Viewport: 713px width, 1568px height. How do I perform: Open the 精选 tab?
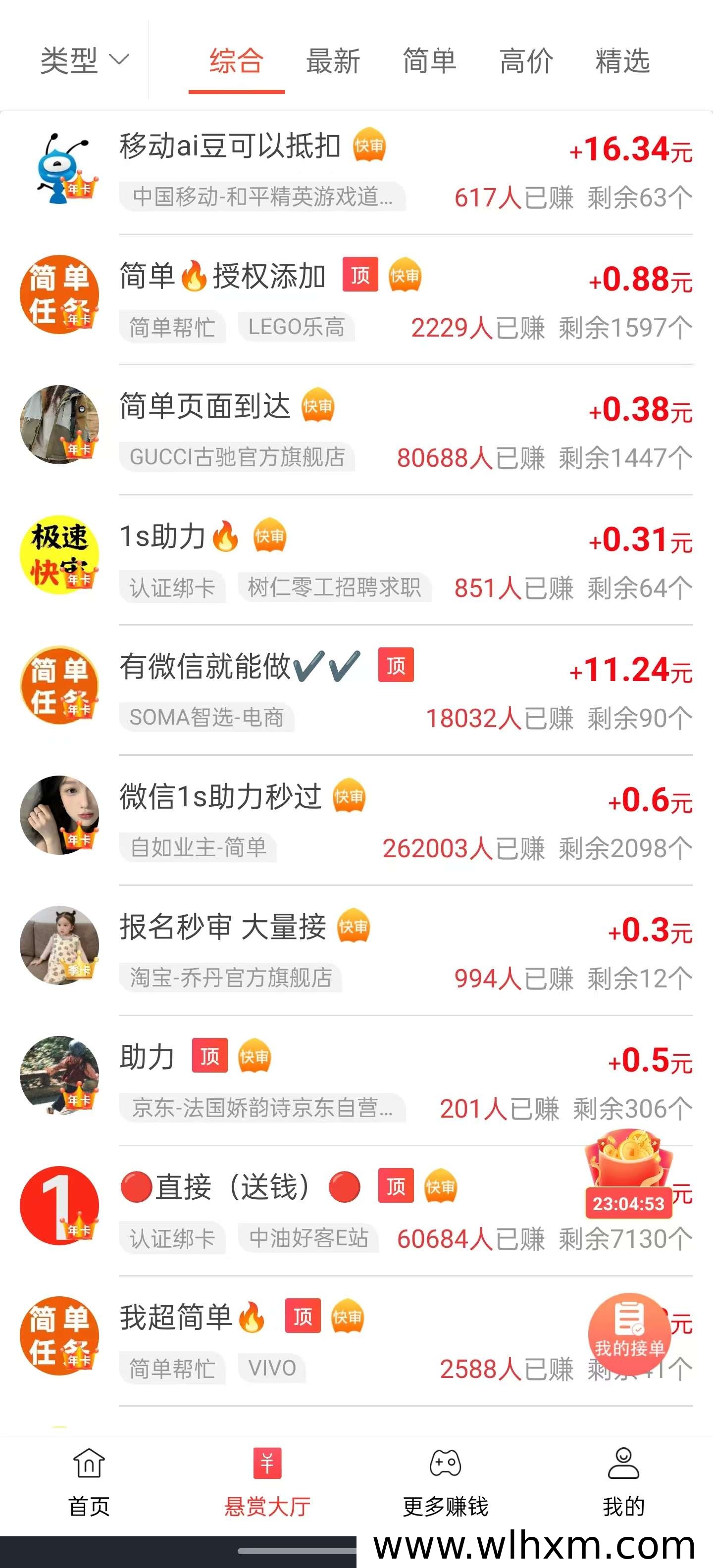(622, 61)
